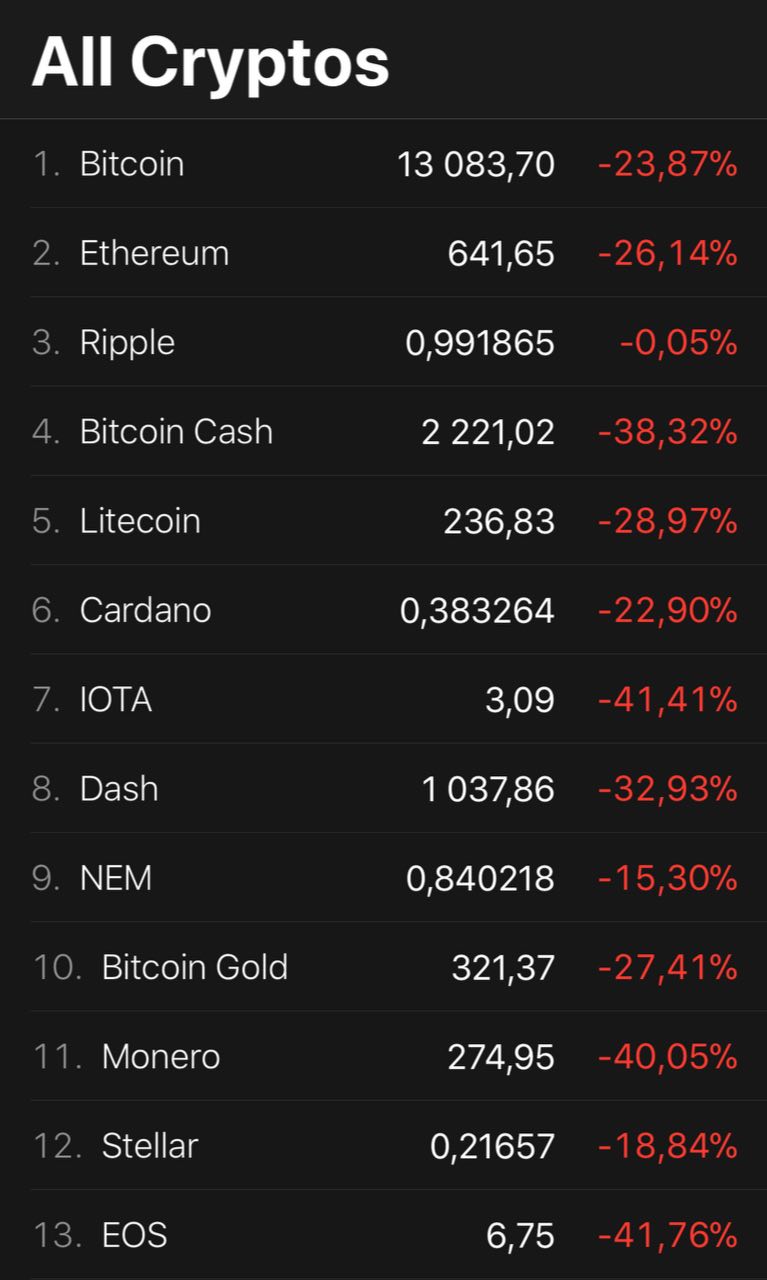Viewport: 767px width, 1280px height.
Task: Tap the NEM row
Action: (383, 878)
